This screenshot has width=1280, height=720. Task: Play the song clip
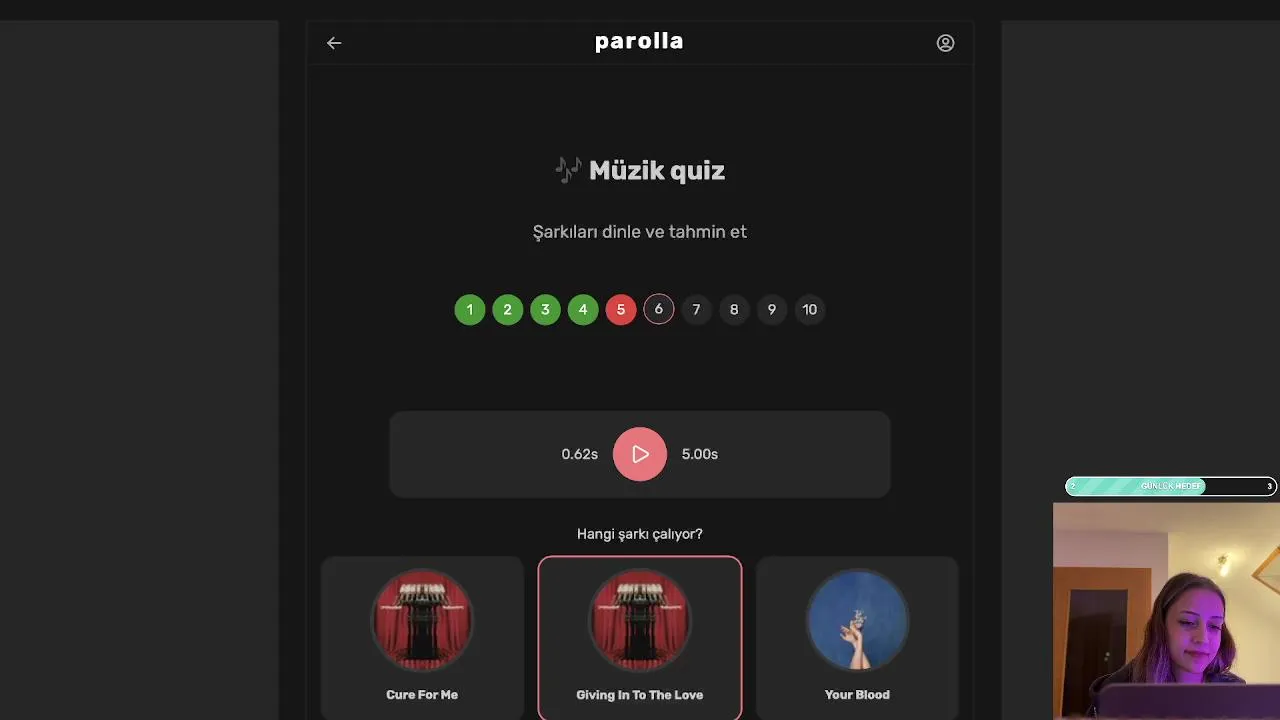(x=640, y=454)
